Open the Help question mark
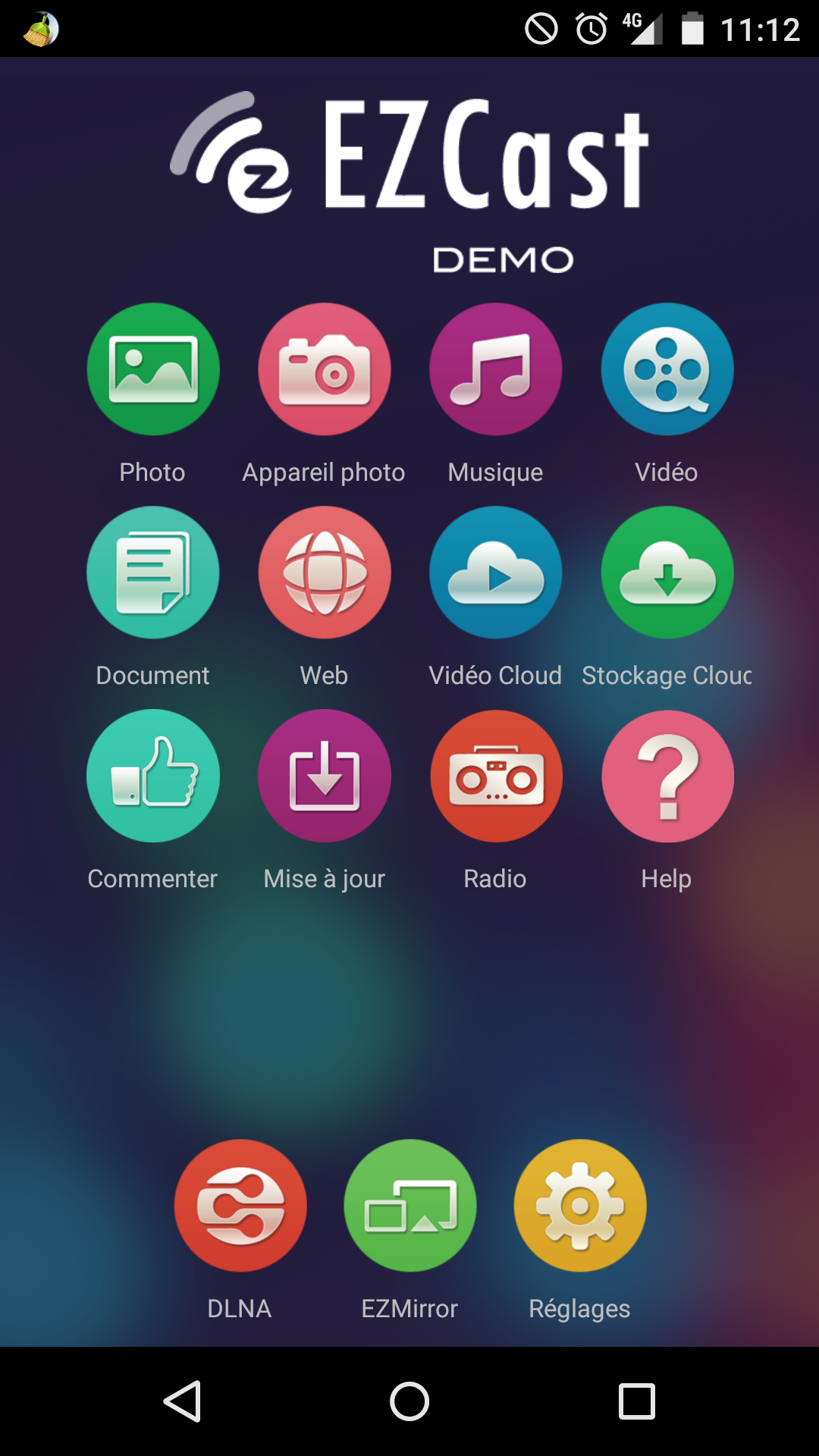 [667, 776]
